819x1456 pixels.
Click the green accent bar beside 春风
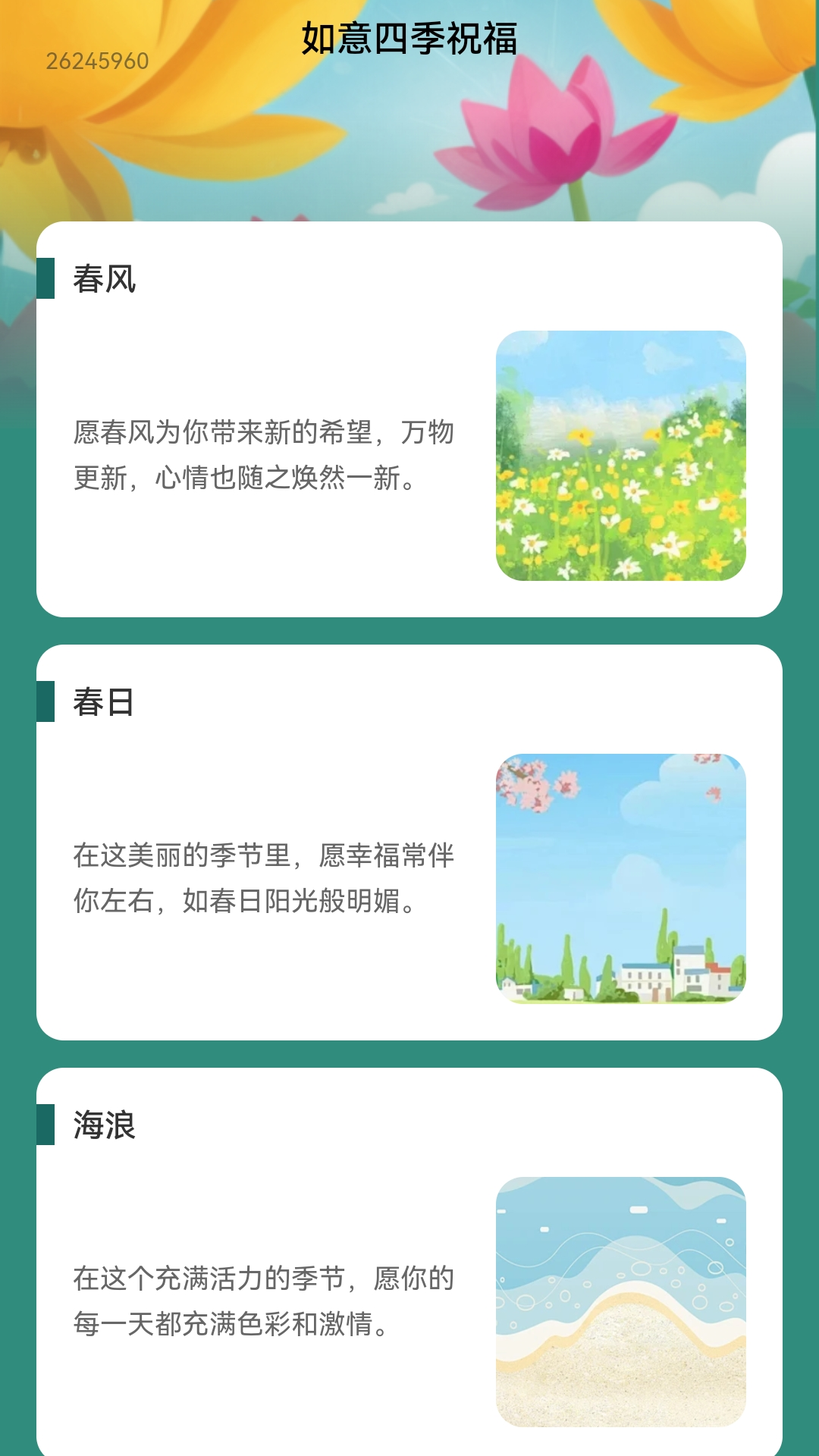coord(46,278)
